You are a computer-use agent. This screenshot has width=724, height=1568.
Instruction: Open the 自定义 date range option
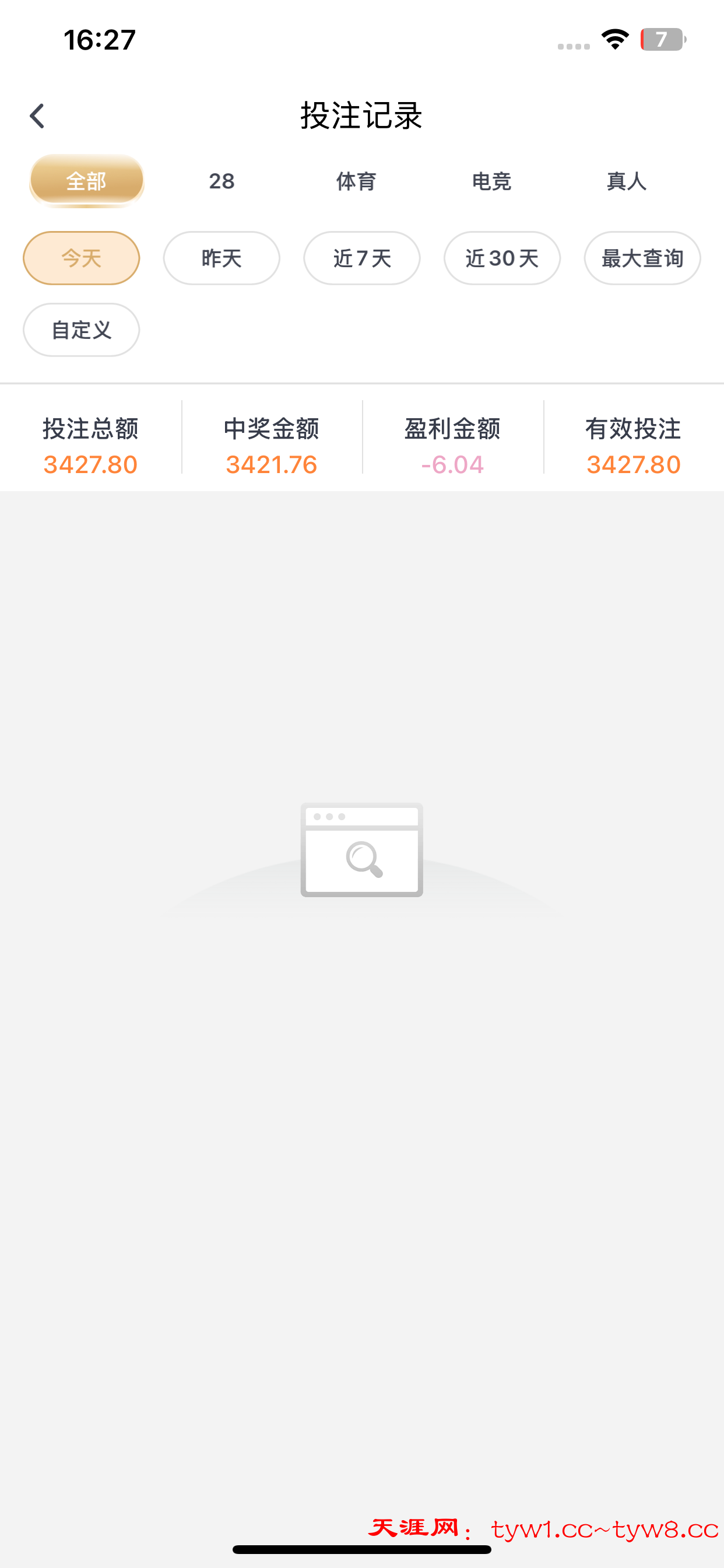pos(82,330)
